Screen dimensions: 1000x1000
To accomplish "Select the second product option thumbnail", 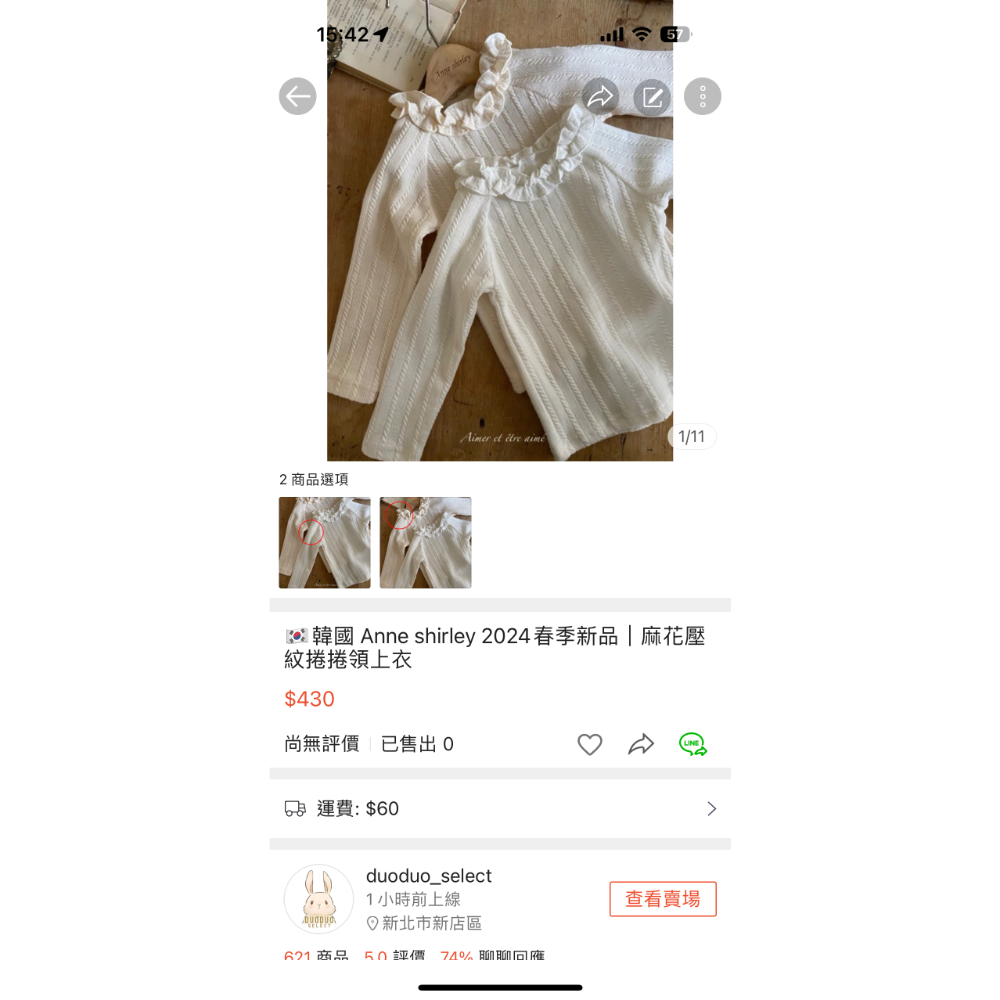I will (x=425, y=543).
